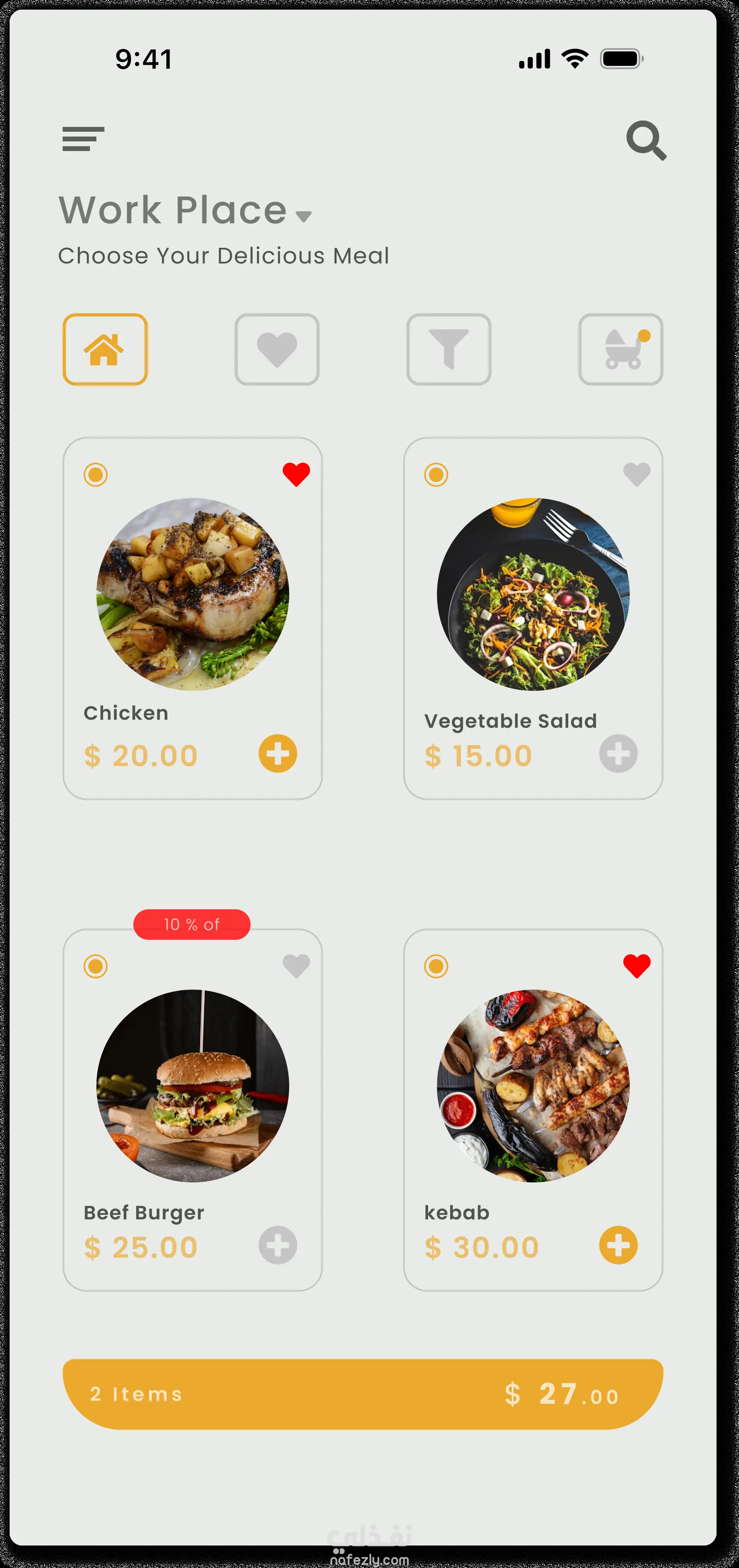Add Beef Burger to the order
The width and height of the screenshot is (739, 1568).
[278, 1245]
